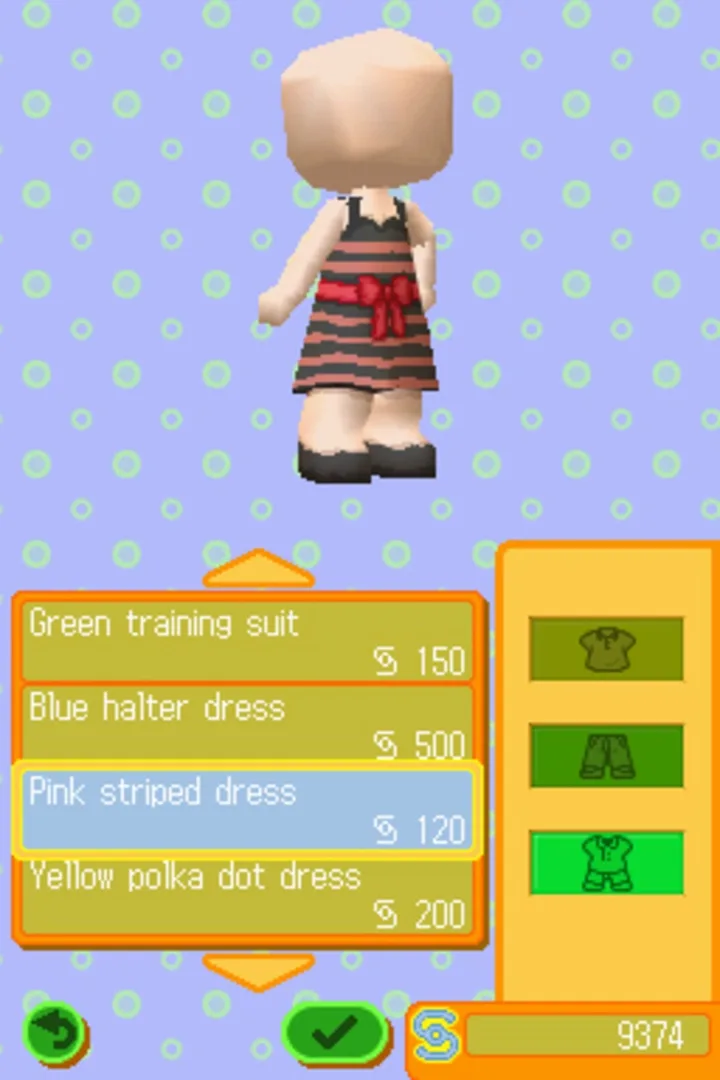720x1080 pixels.
Task: Tap the up arrow above clothing list
Action: point(259,570)
